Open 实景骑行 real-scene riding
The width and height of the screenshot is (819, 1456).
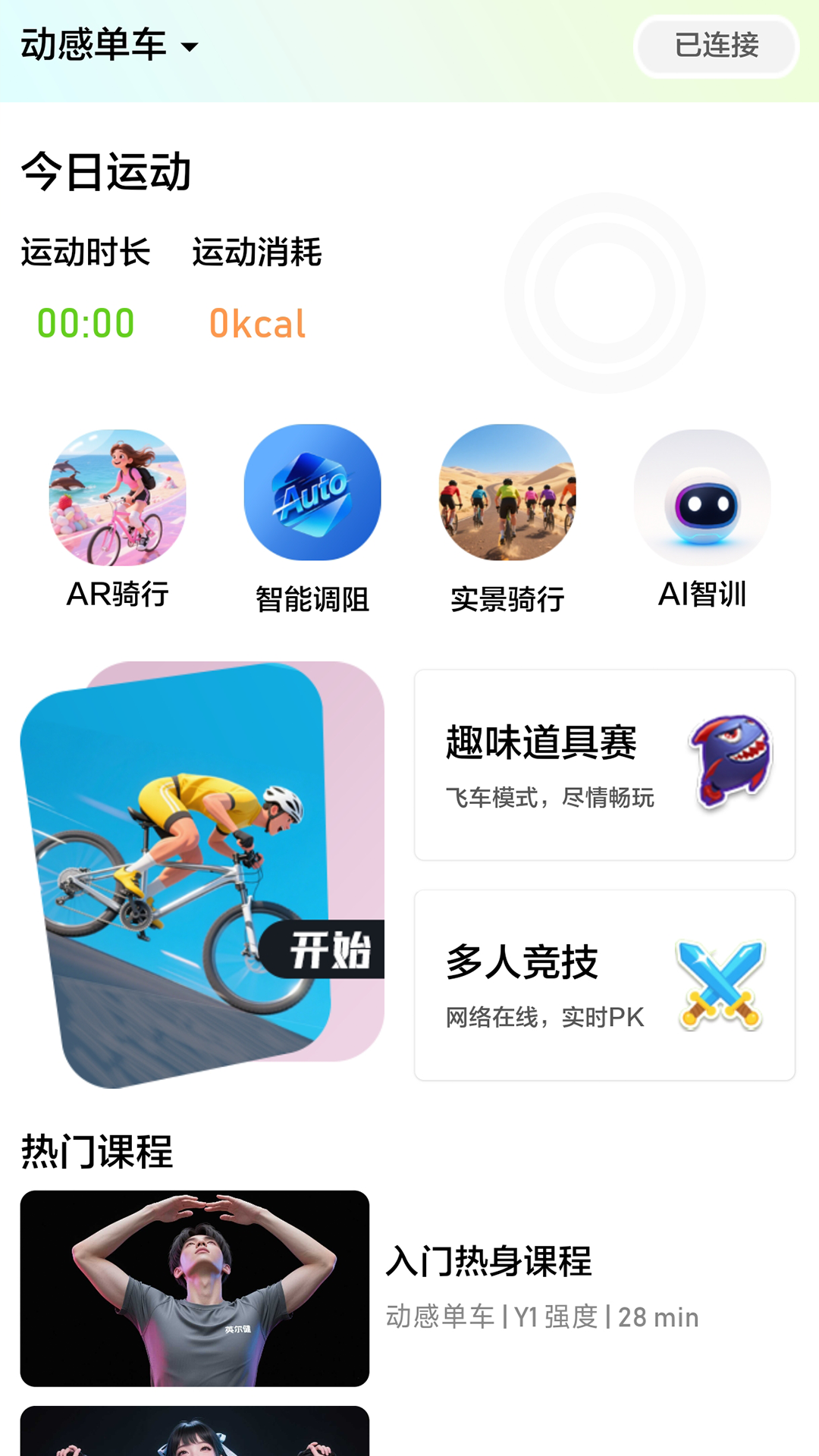[x=508, y=495]
